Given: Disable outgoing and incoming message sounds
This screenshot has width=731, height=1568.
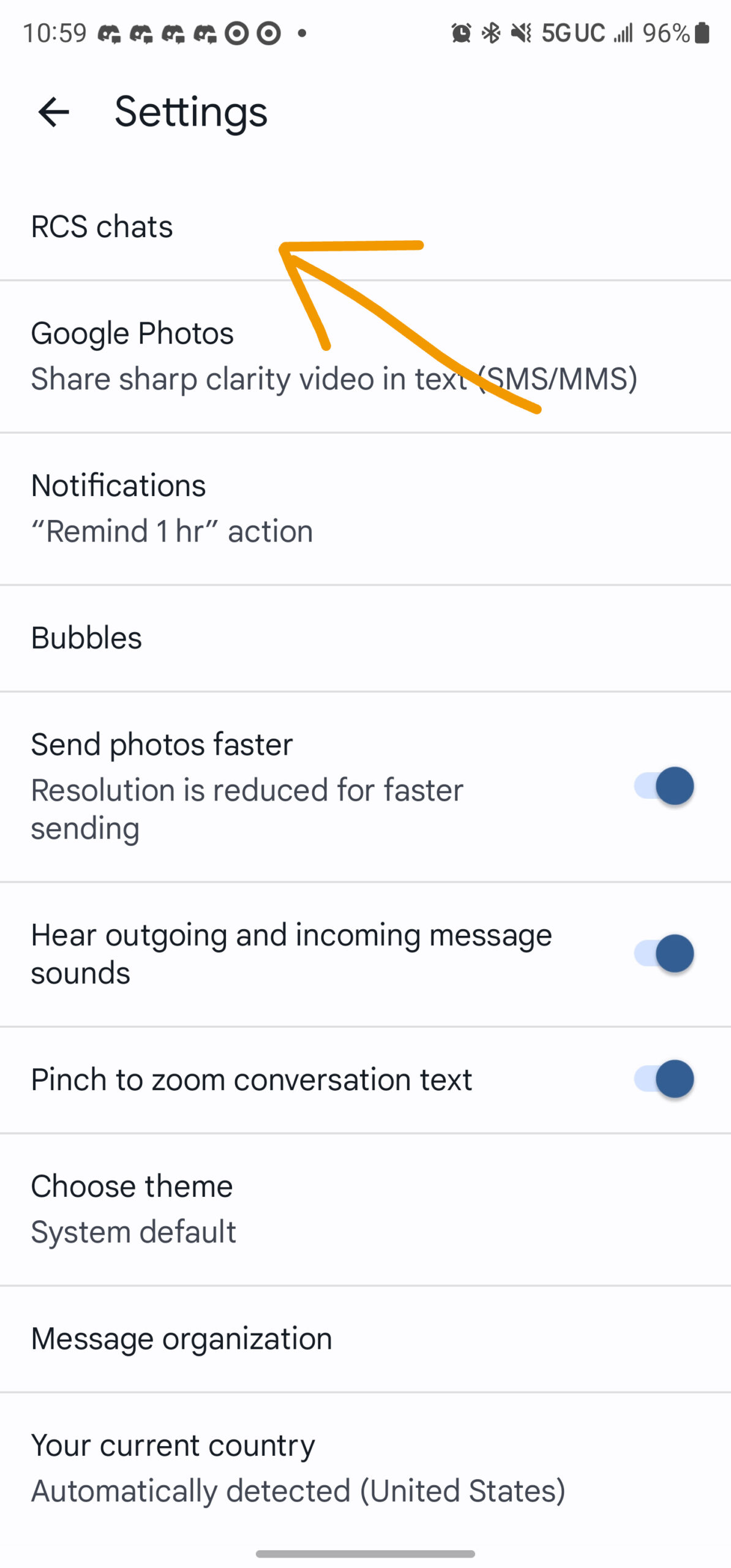Looking at the screenshot, I should point(664,954).
